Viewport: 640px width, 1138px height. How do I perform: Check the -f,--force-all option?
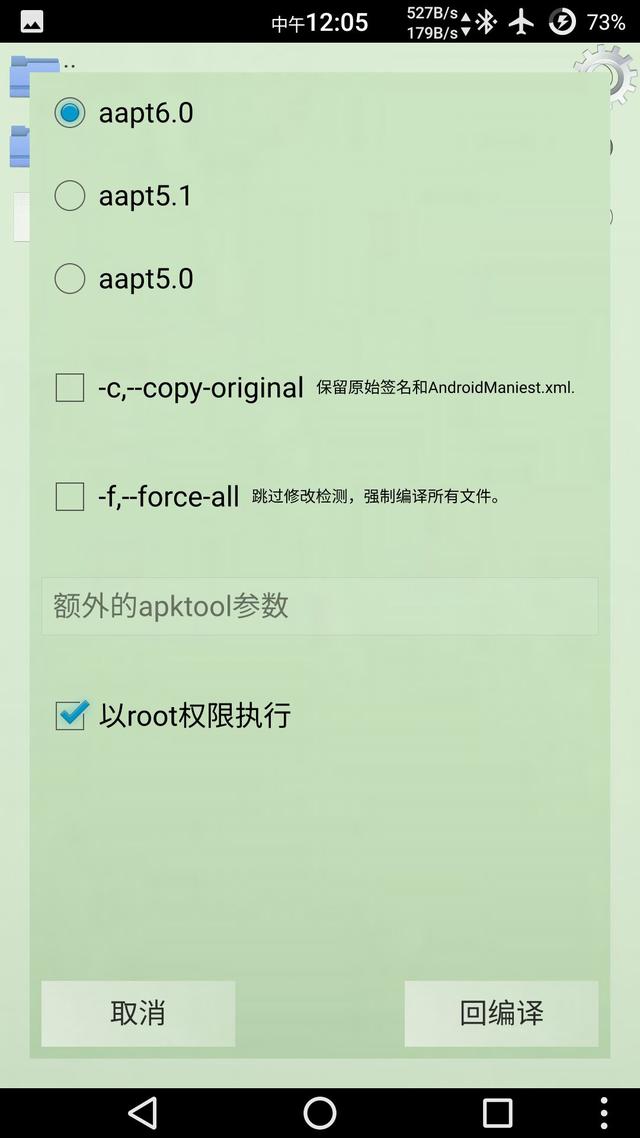[70, 497]
